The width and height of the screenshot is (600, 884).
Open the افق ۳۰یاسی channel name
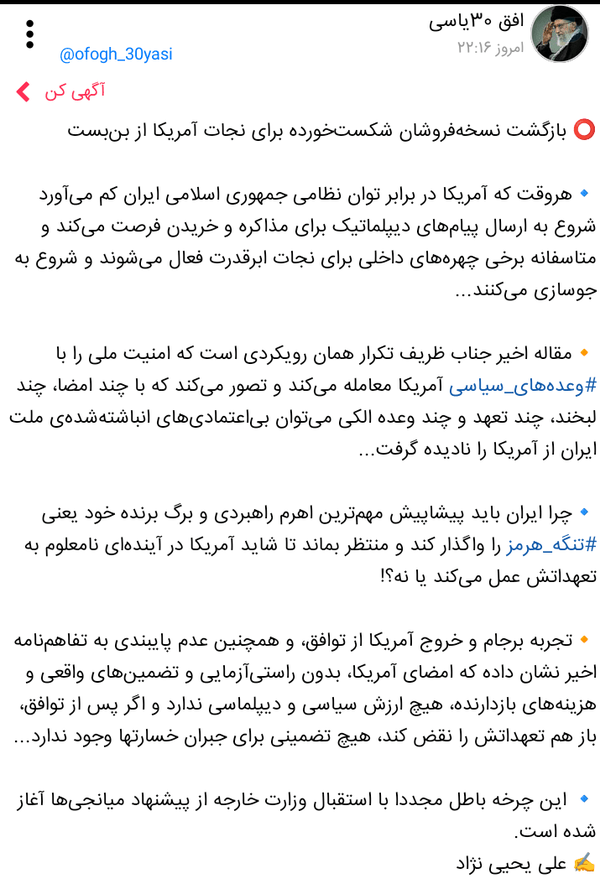point(476,21)
